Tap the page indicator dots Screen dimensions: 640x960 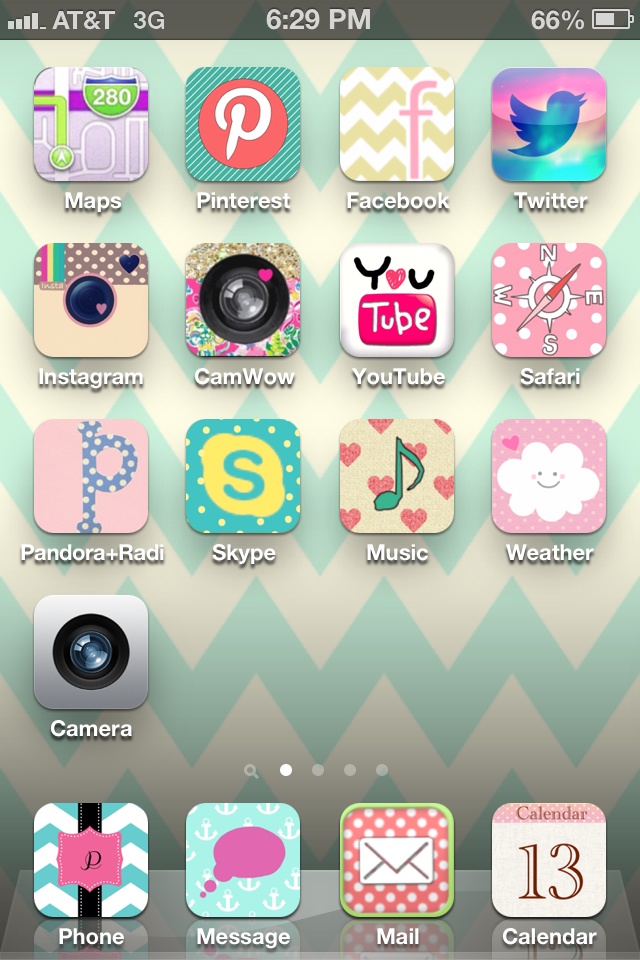point(318,770)
